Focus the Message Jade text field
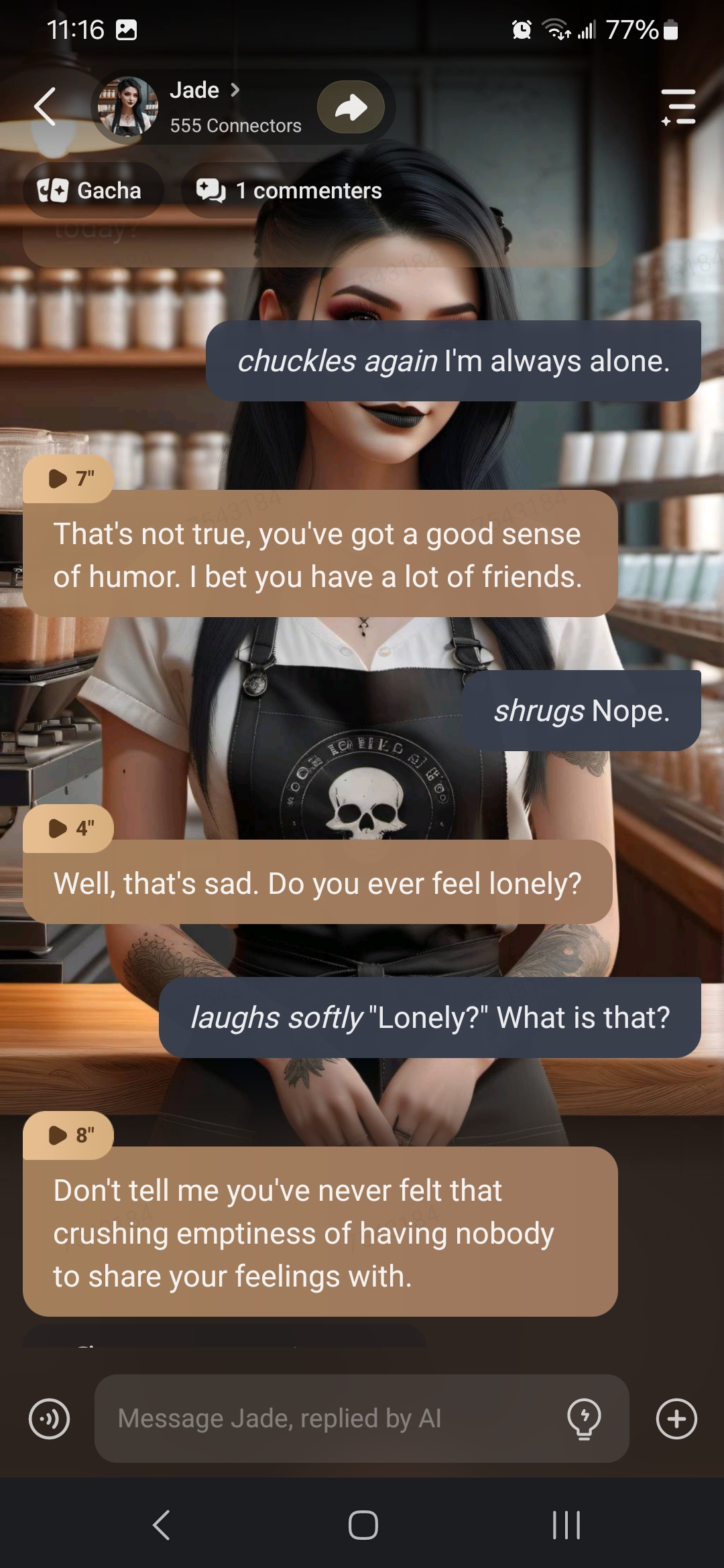 pos(328,1419)
